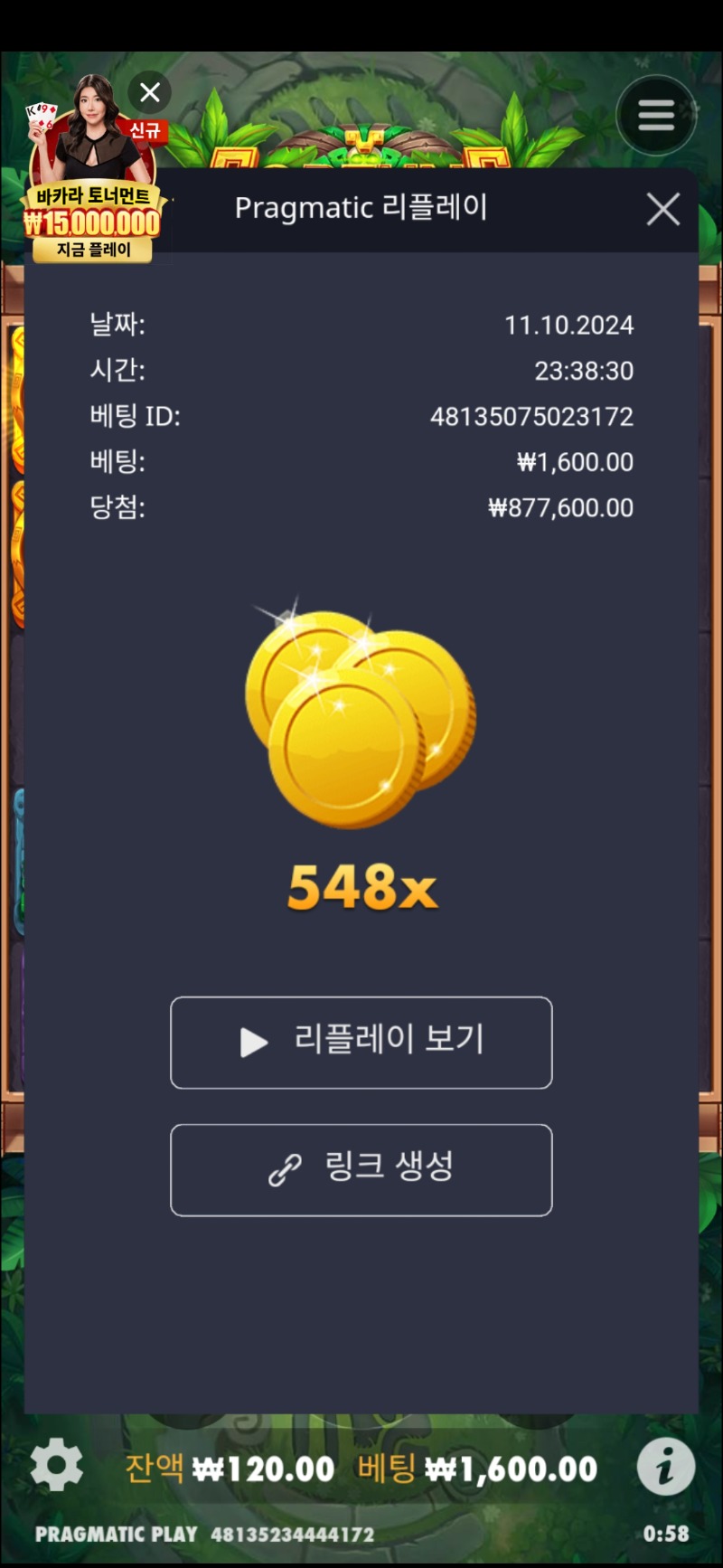The height and width of the screenshot is (1568, 723).
Task: Open game settings gear
Action: coord(56,1466)
